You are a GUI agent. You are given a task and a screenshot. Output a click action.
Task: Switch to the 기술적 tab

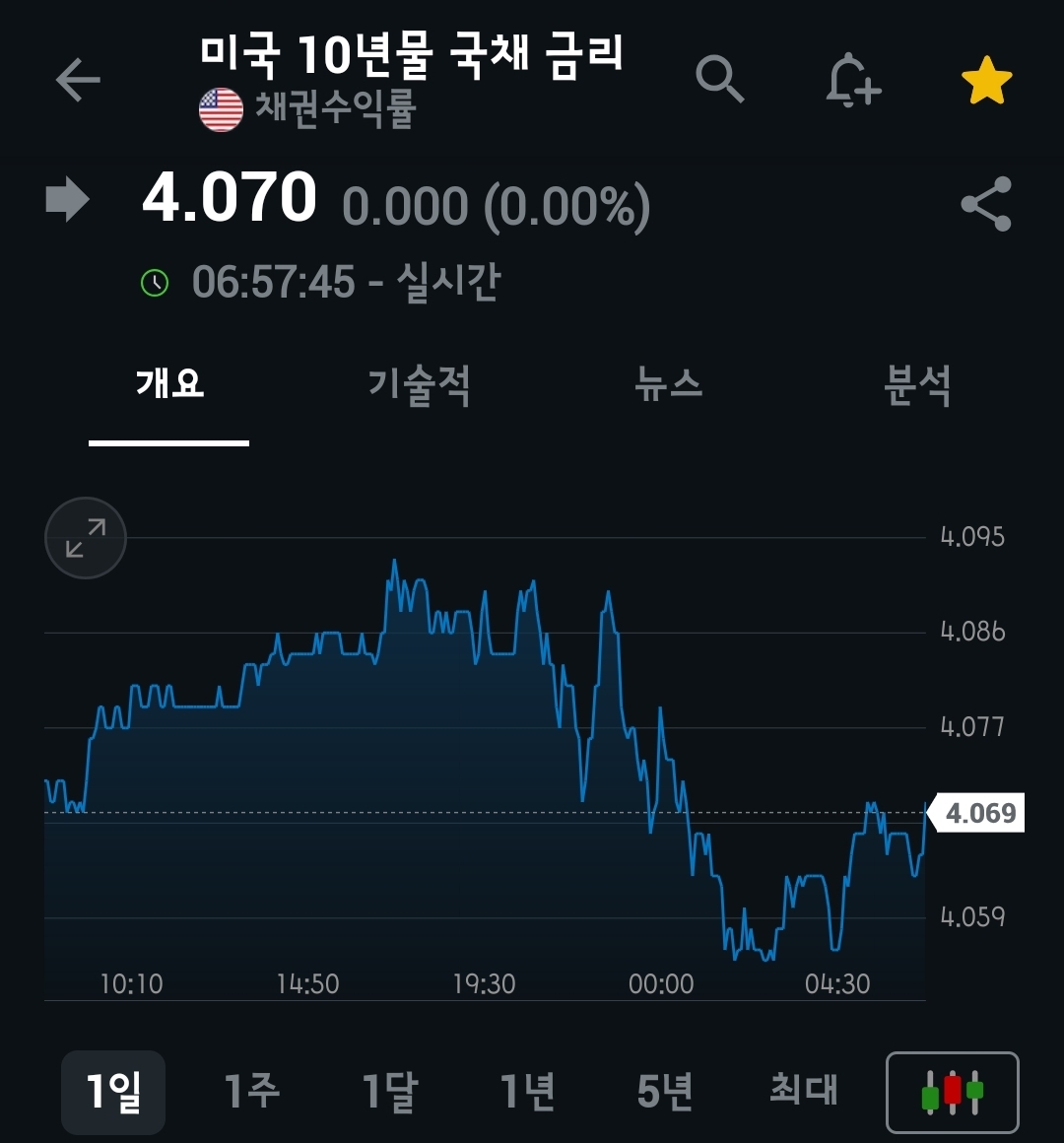coord(419,384)
